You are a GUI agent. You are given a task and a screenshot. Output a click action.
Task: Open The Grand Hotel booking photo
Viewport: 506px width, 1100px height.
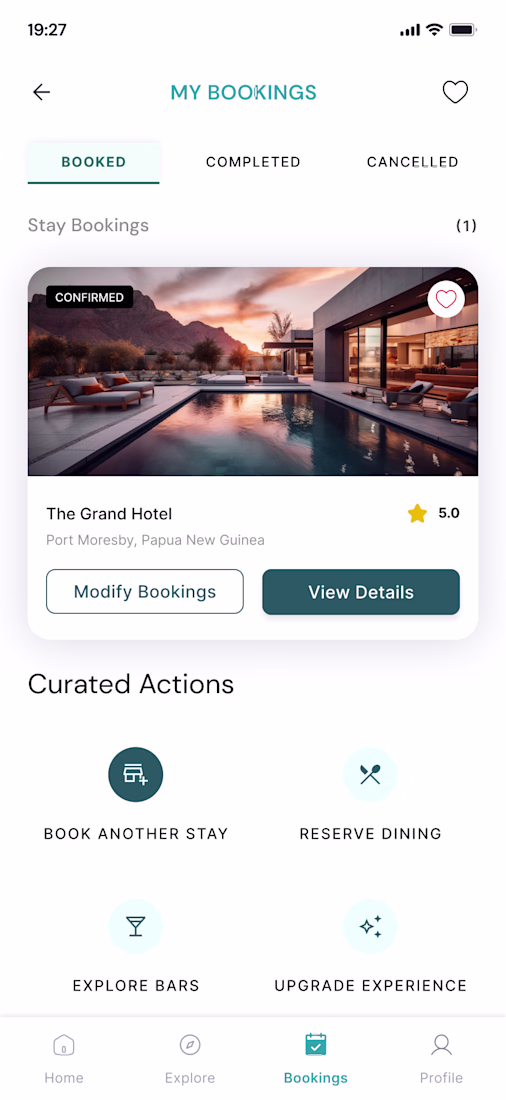[x=253, y=371]
